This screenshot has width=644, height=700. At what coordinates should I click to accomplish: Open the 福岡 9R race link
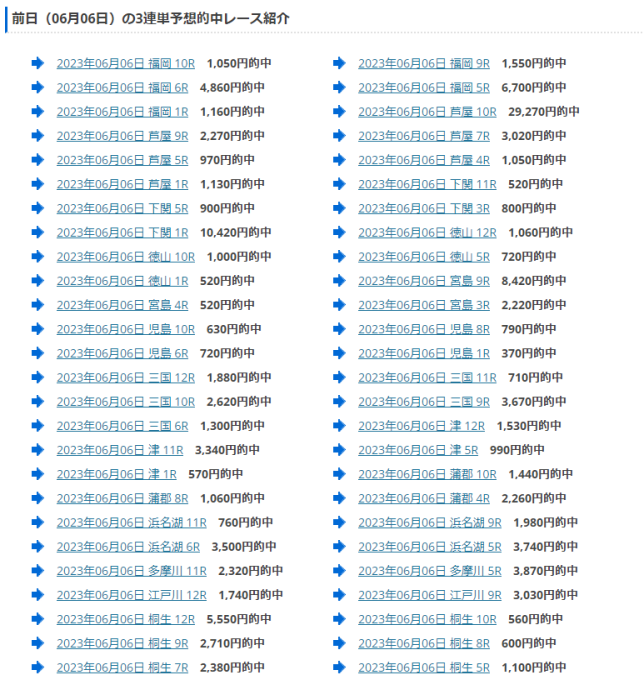pos(424,63)
